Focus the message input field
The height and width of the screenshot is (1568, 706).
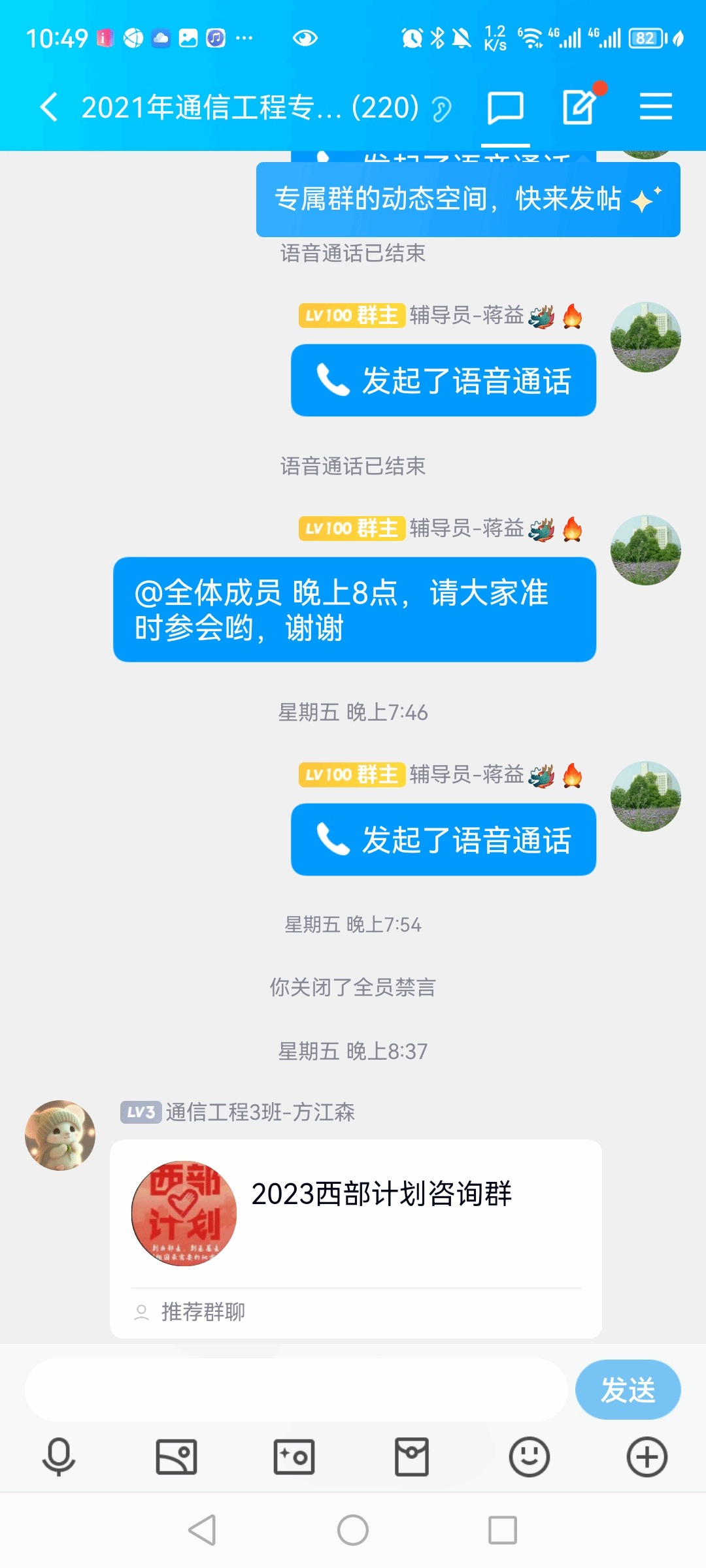(295, 1390)
